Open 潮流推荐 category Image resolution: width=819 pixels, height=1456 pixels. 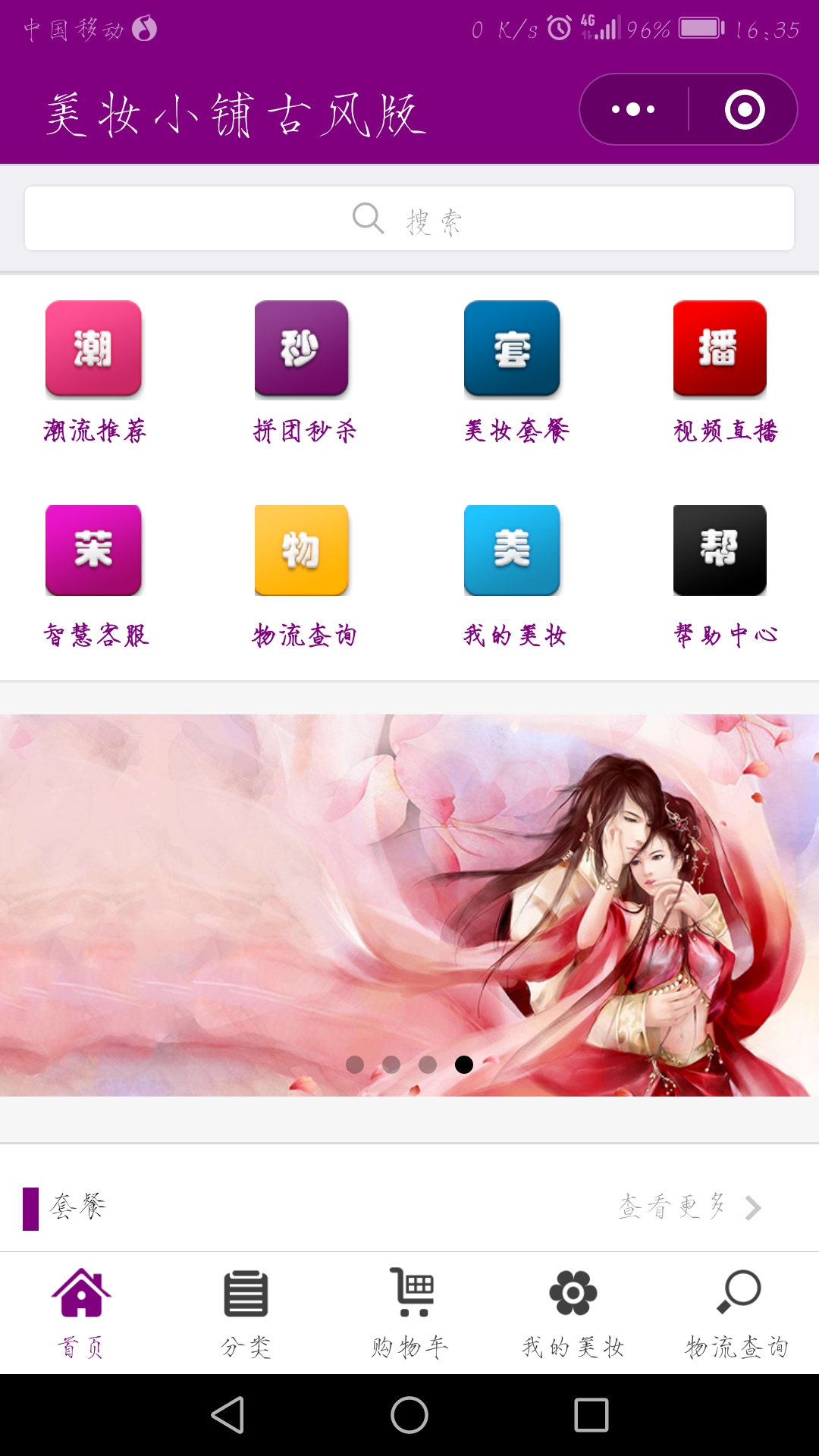(x=94, y=372)
